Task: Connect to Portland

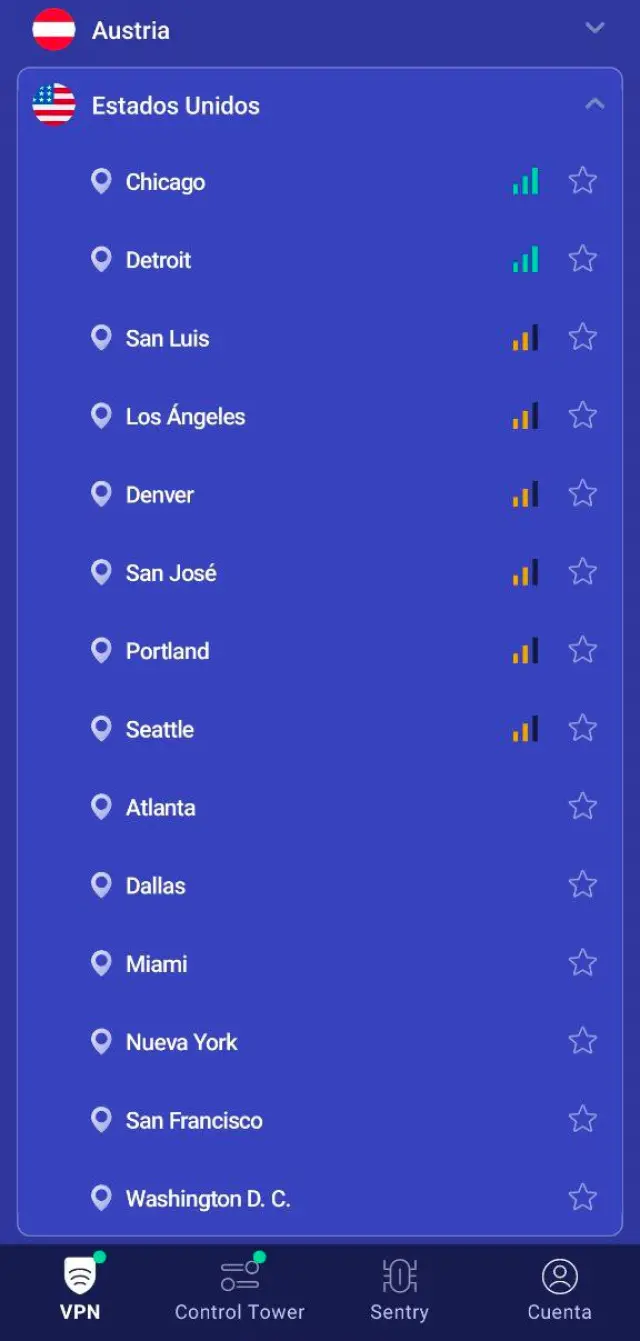Action: [x=167, y=651]
